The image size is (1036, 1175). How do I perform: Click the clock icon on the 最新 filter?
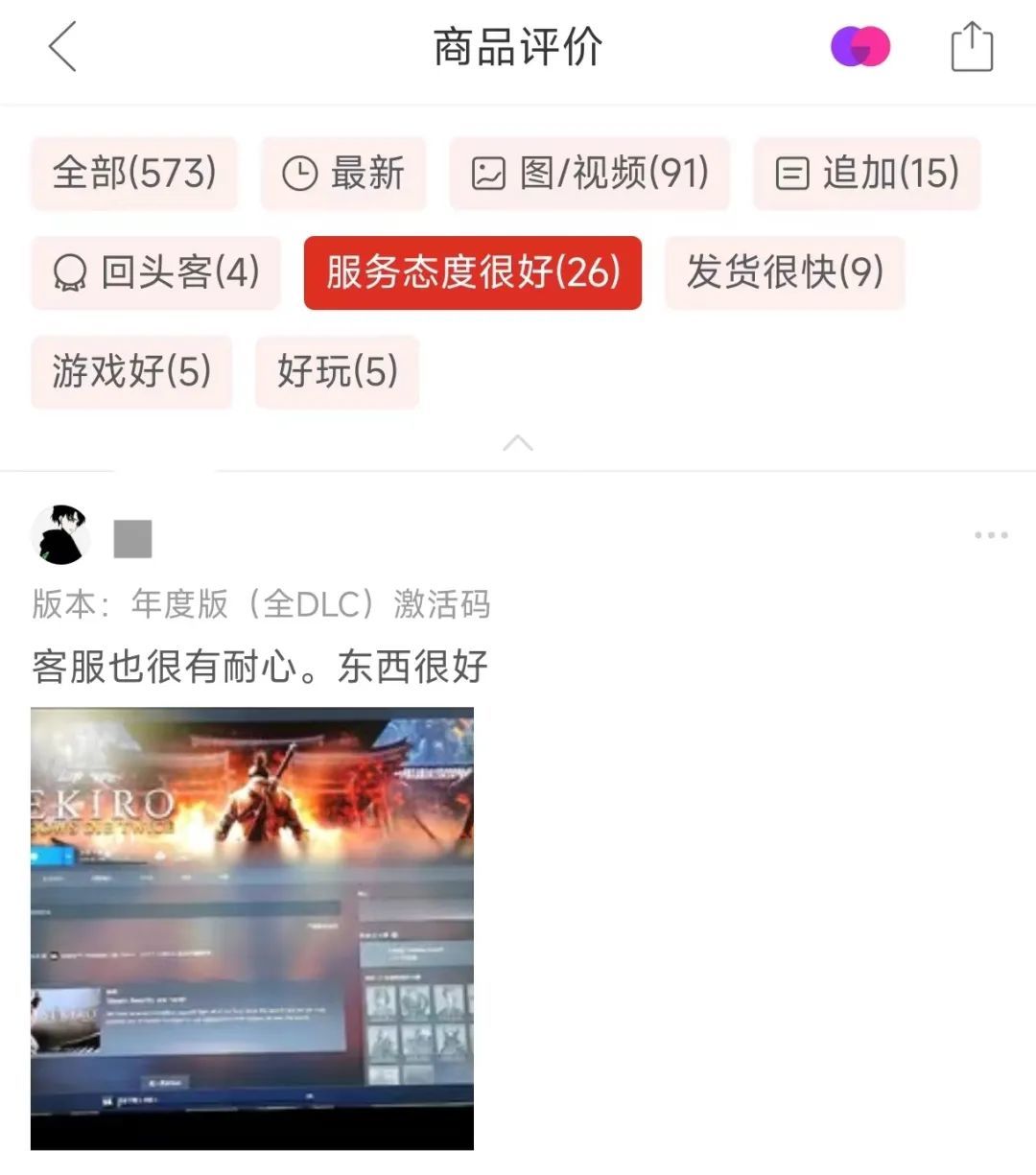point(300,174)
